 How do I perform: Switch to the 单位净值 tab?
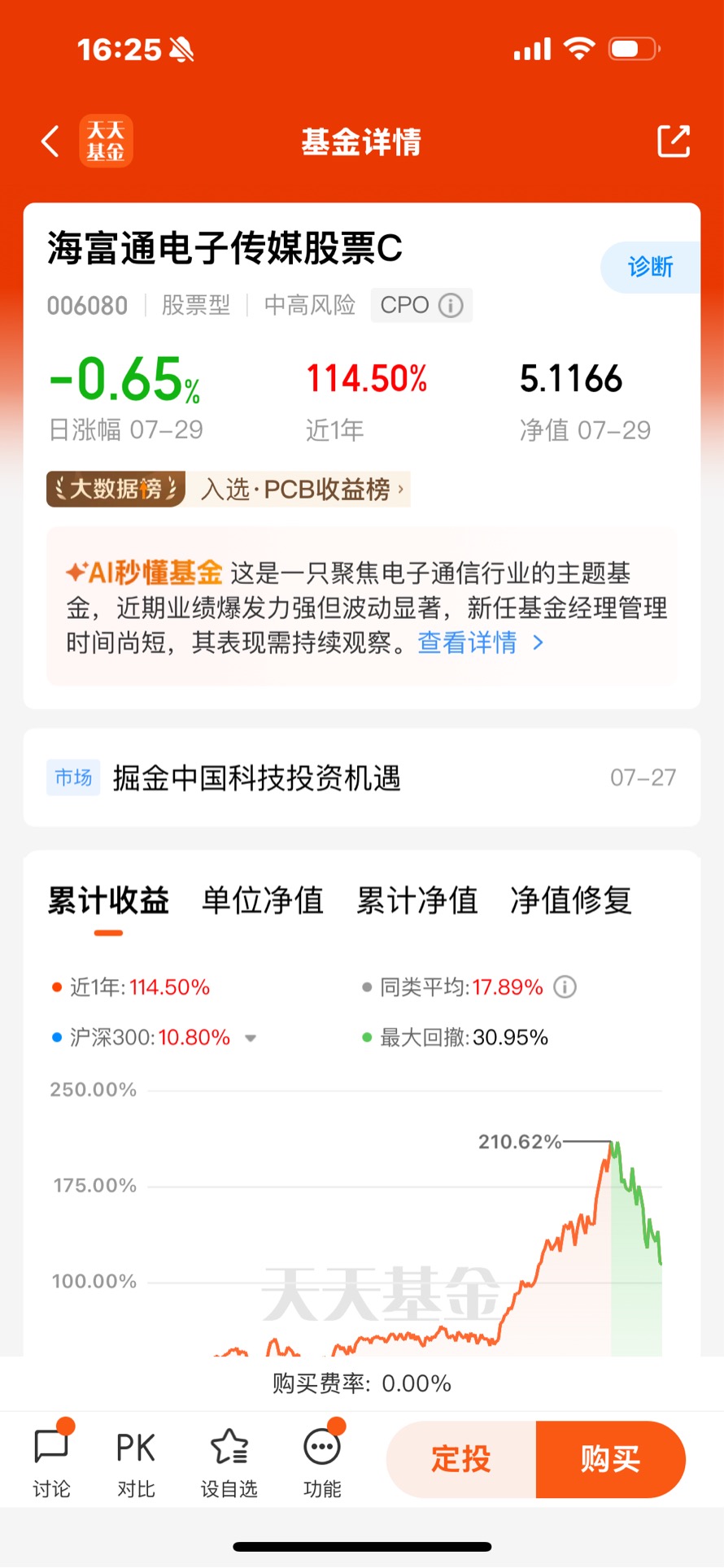(263, 900)
